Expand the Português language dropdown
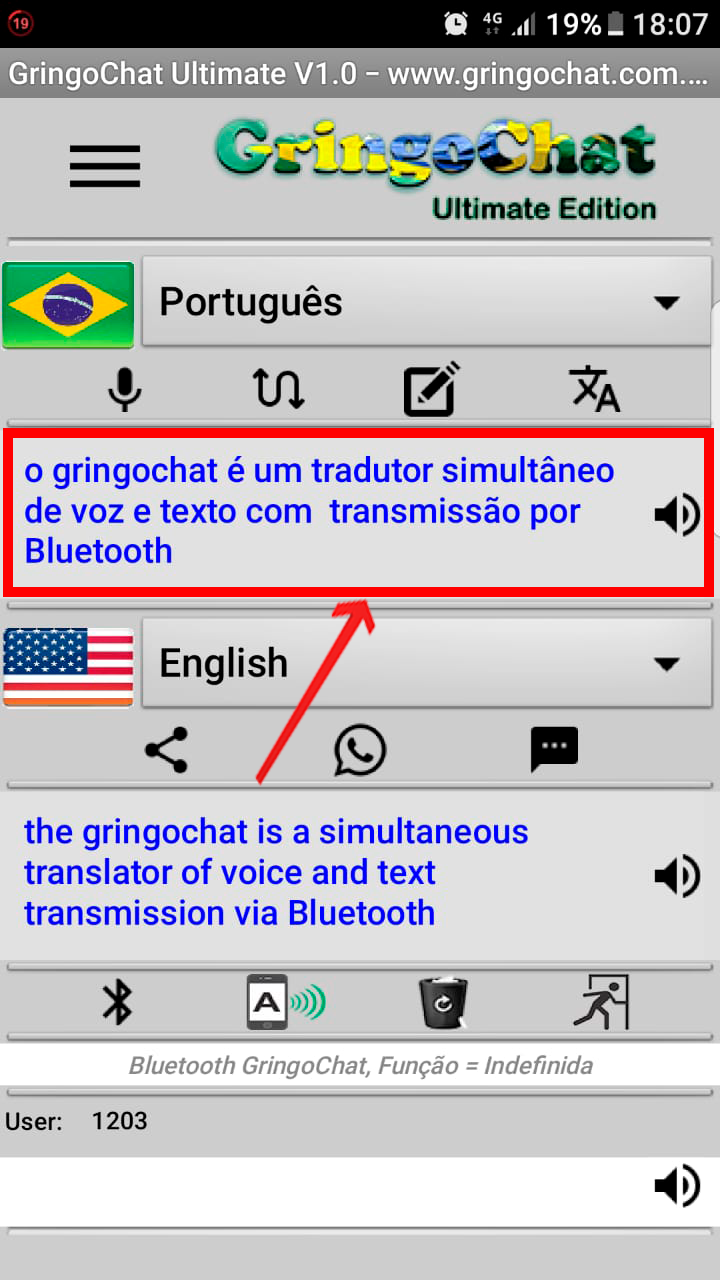This screenshot has height=1280, width=720. [427, 301]
